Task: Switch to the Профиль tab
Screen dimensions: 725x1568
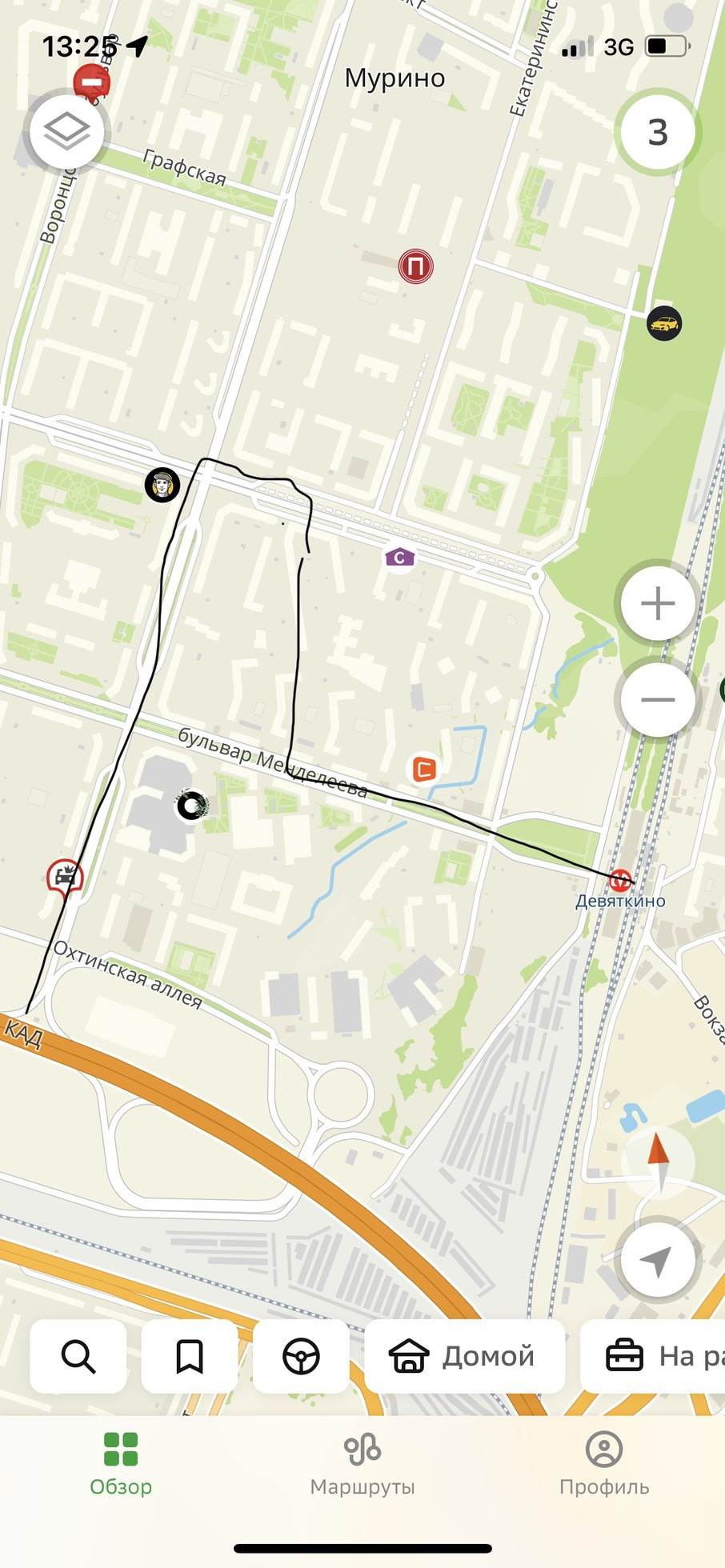Action: 604,1464
